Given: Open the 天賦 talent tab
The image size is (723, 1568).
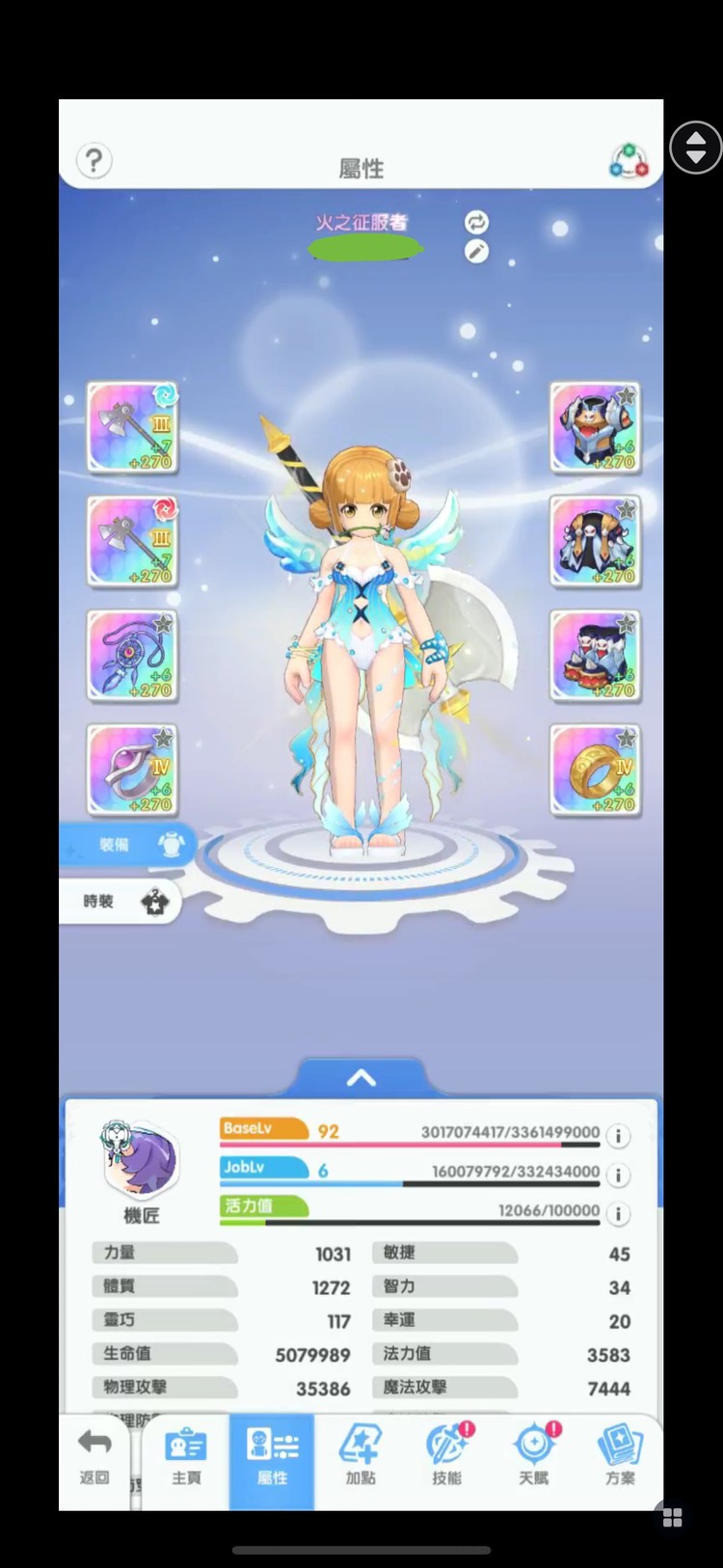Looking at the screenshot, I should point(533,1456).
